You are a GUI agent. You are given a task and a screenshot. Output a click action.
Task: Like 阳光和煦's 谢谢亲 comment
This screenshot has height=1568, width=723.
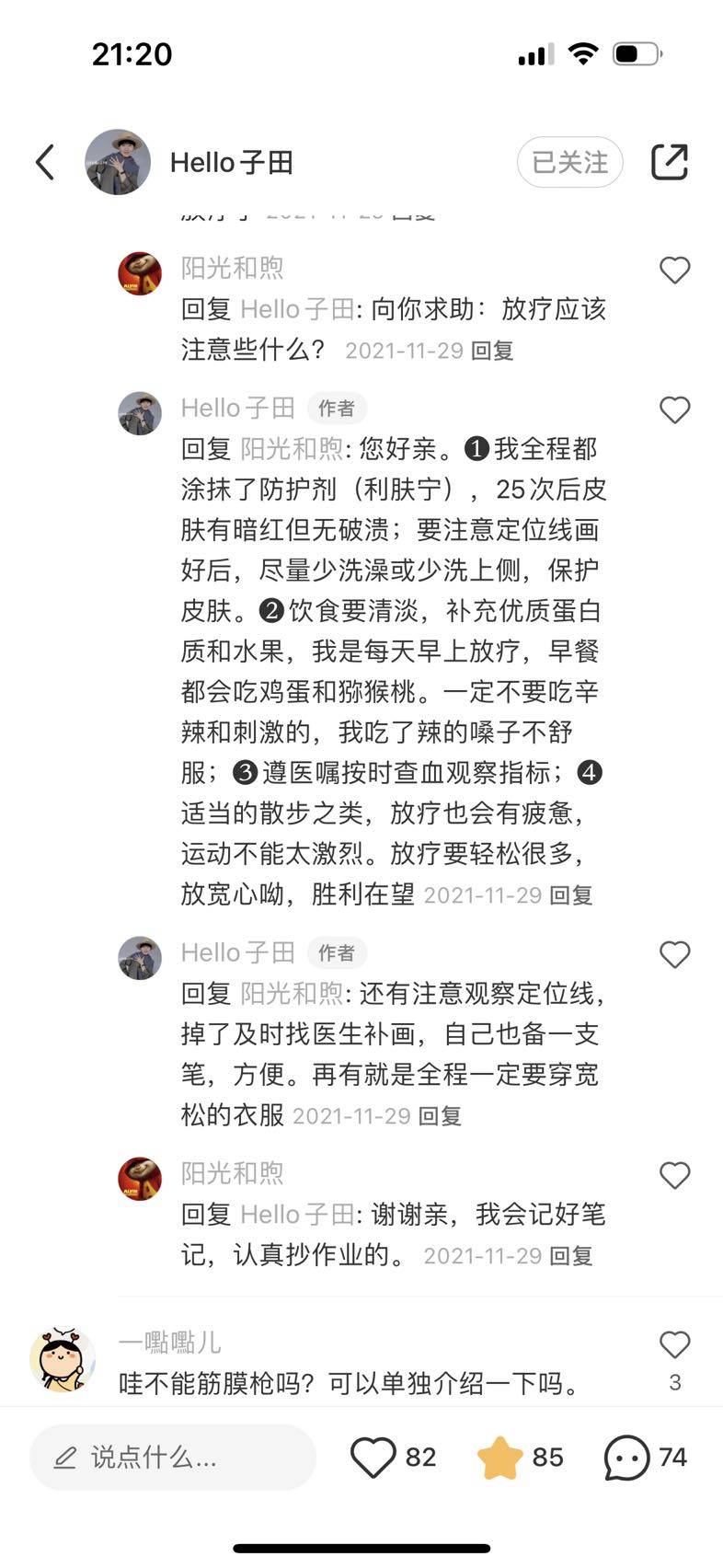coord(674,1176)
